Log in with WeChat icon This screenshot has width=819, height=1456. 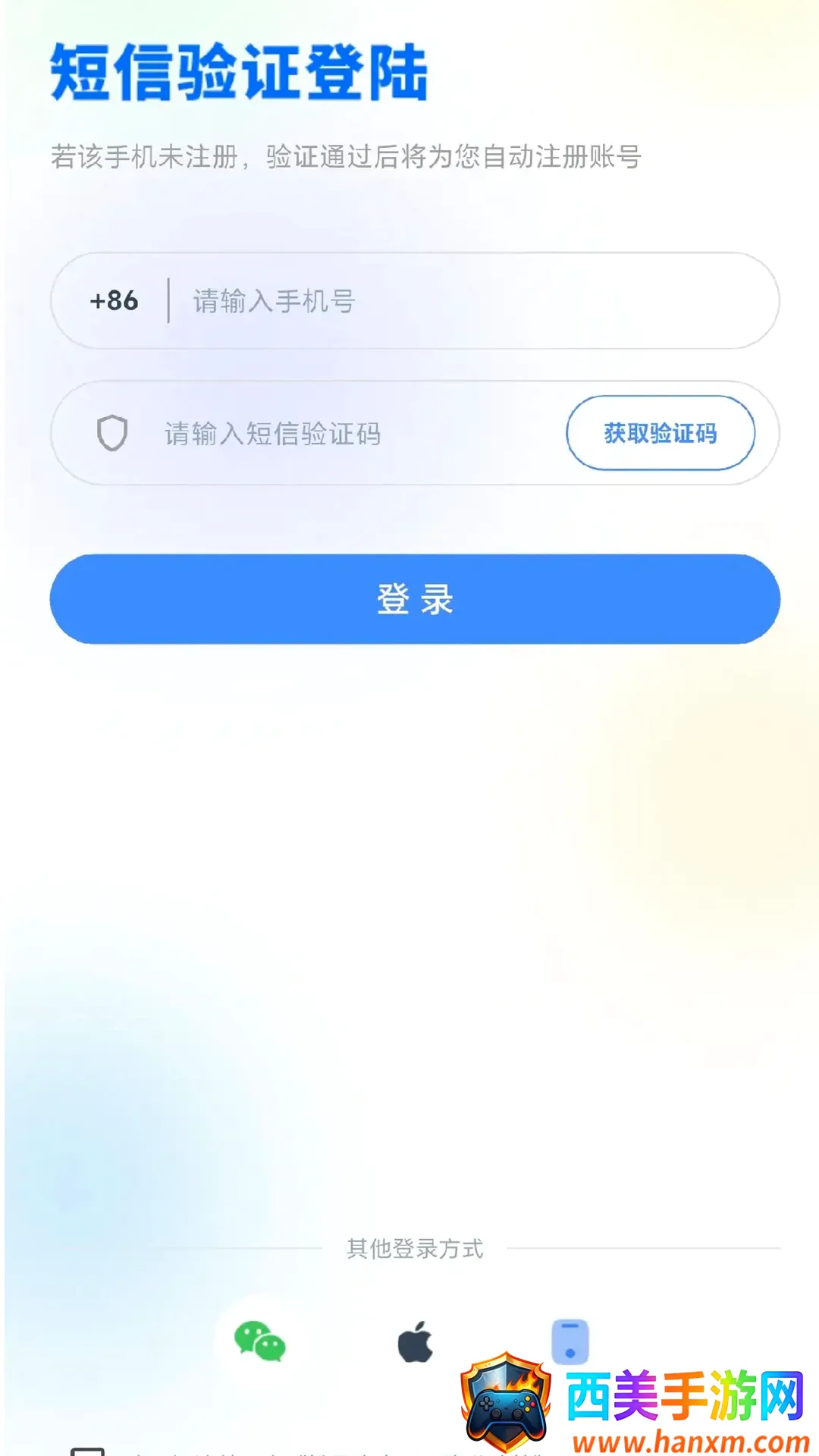click(260, 1341)
